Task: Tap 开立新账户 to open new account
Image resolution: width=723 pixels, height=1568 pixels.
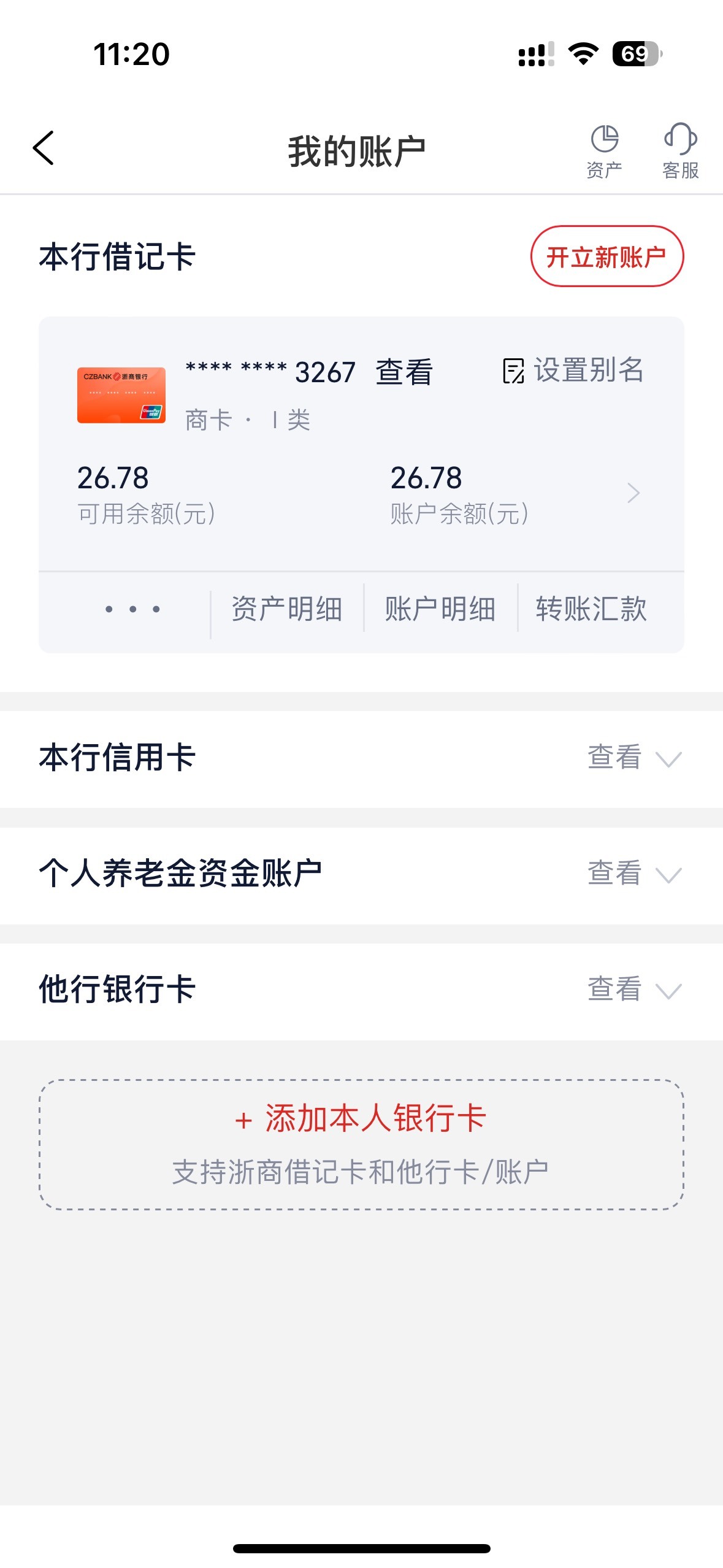Action: 606,256
